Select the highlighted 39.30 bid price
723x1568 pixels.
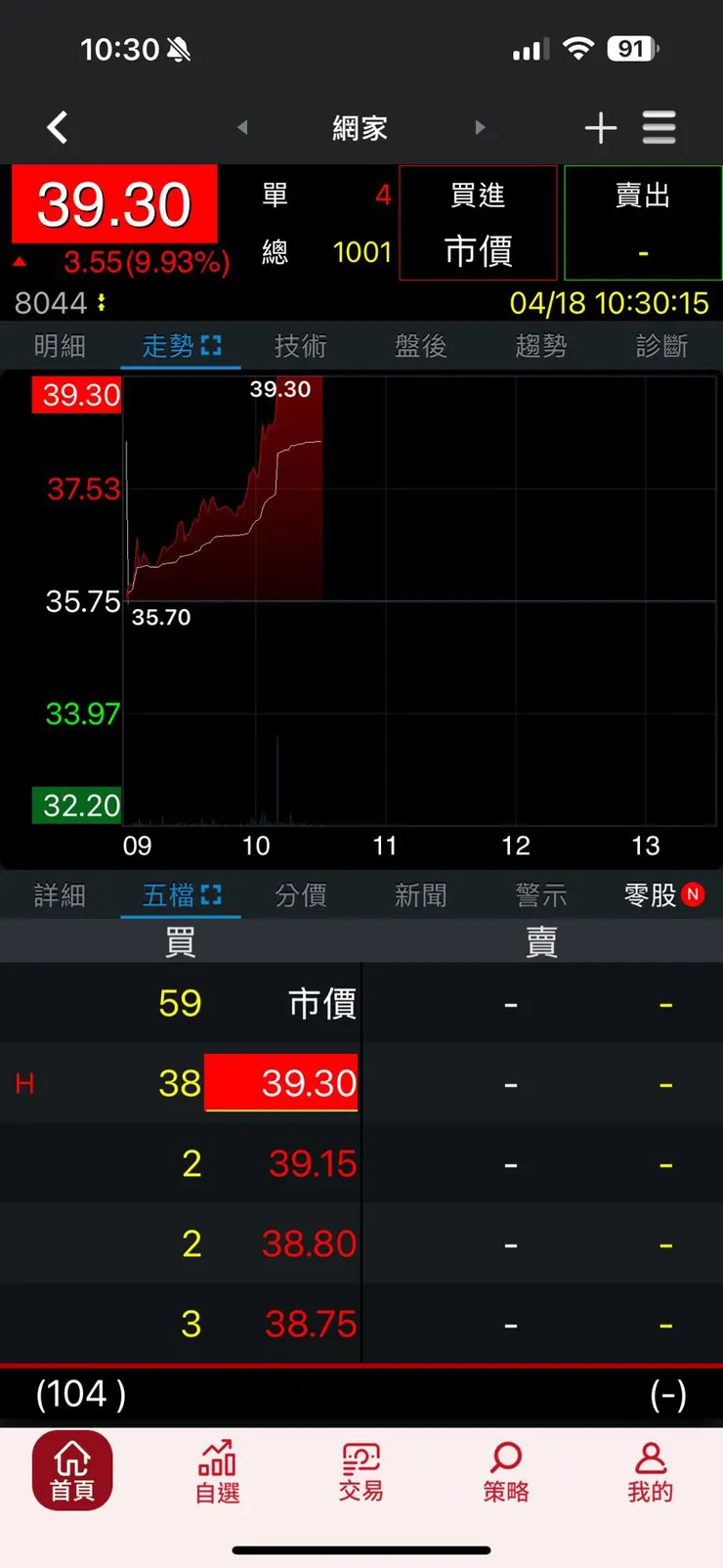tap(280, 1082)
